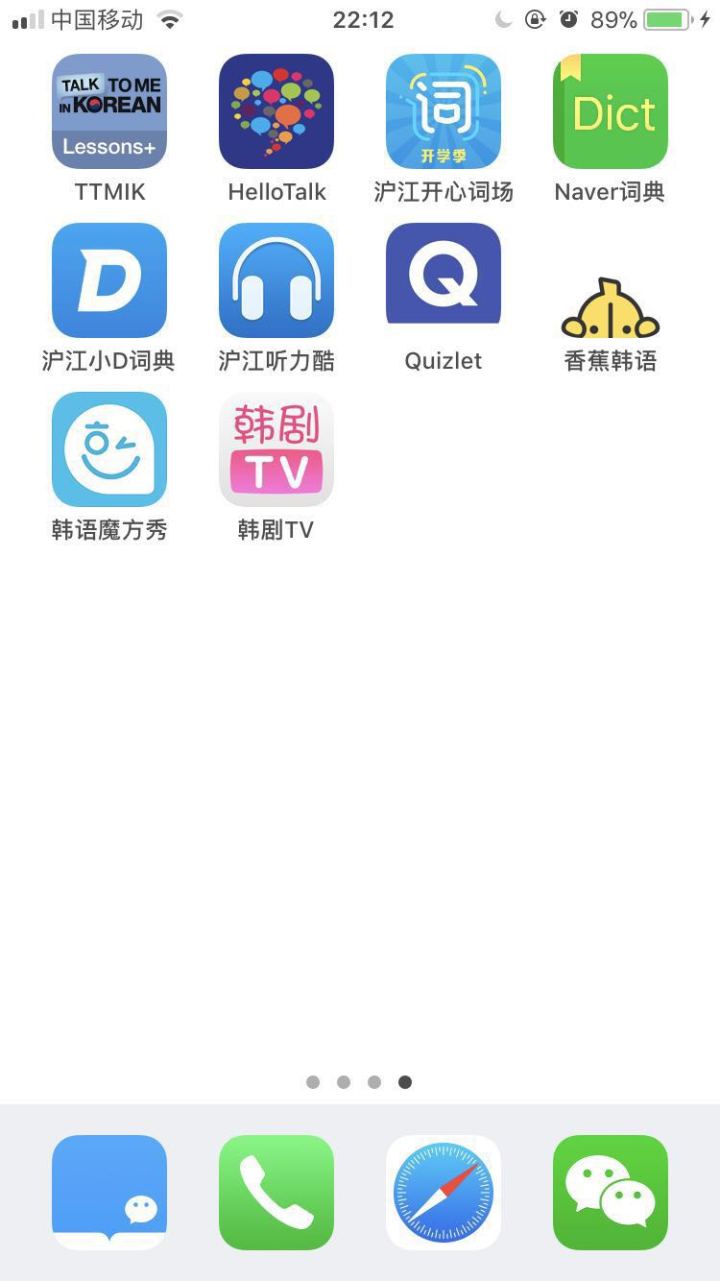Viewport: 720px width, 1281px height.
Task: Tap the battery indicator showing 89%
Action: [664, 17]
